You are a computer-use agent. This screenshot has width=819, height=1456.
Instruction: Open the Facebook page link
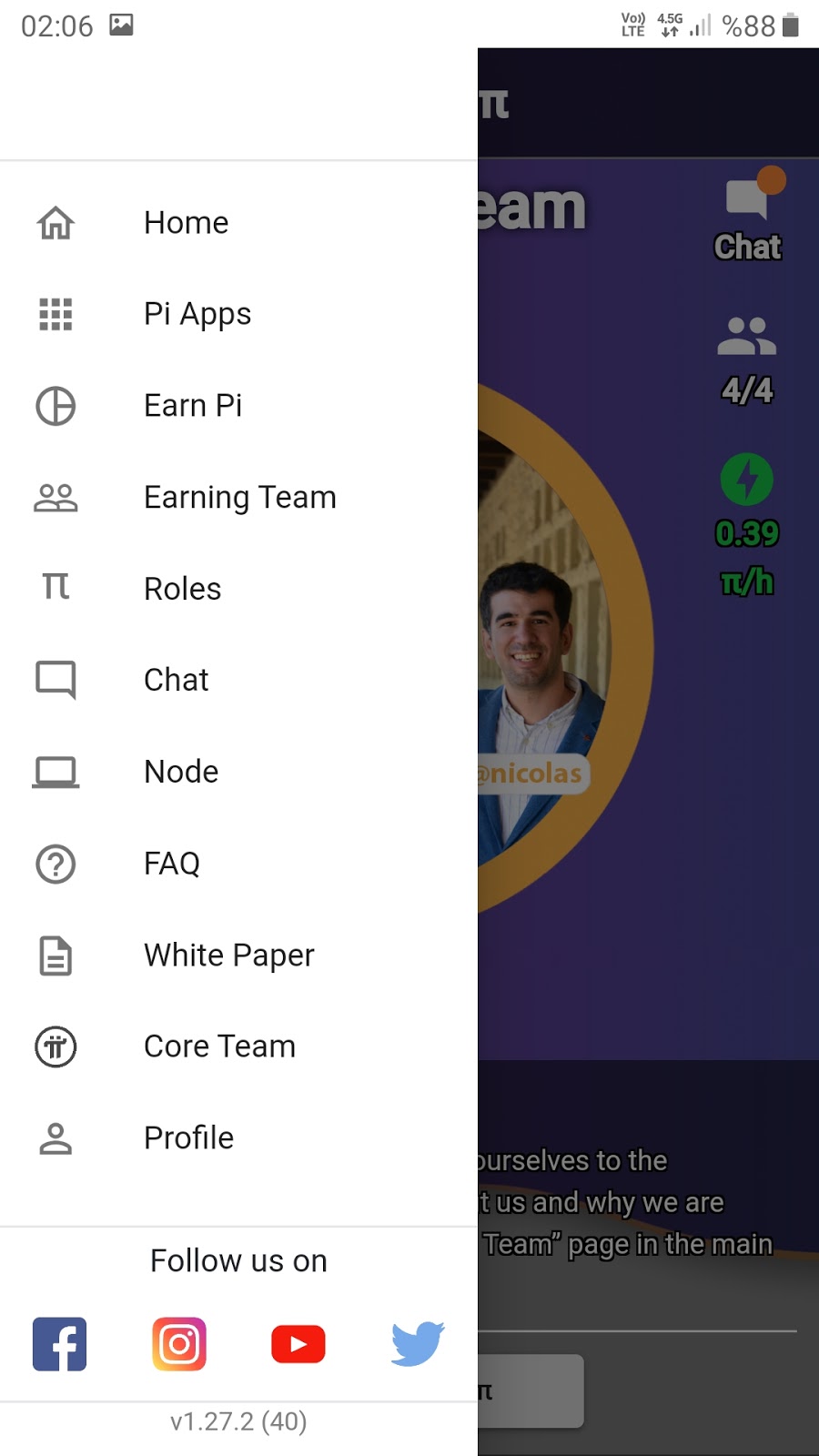[60, 1344]
